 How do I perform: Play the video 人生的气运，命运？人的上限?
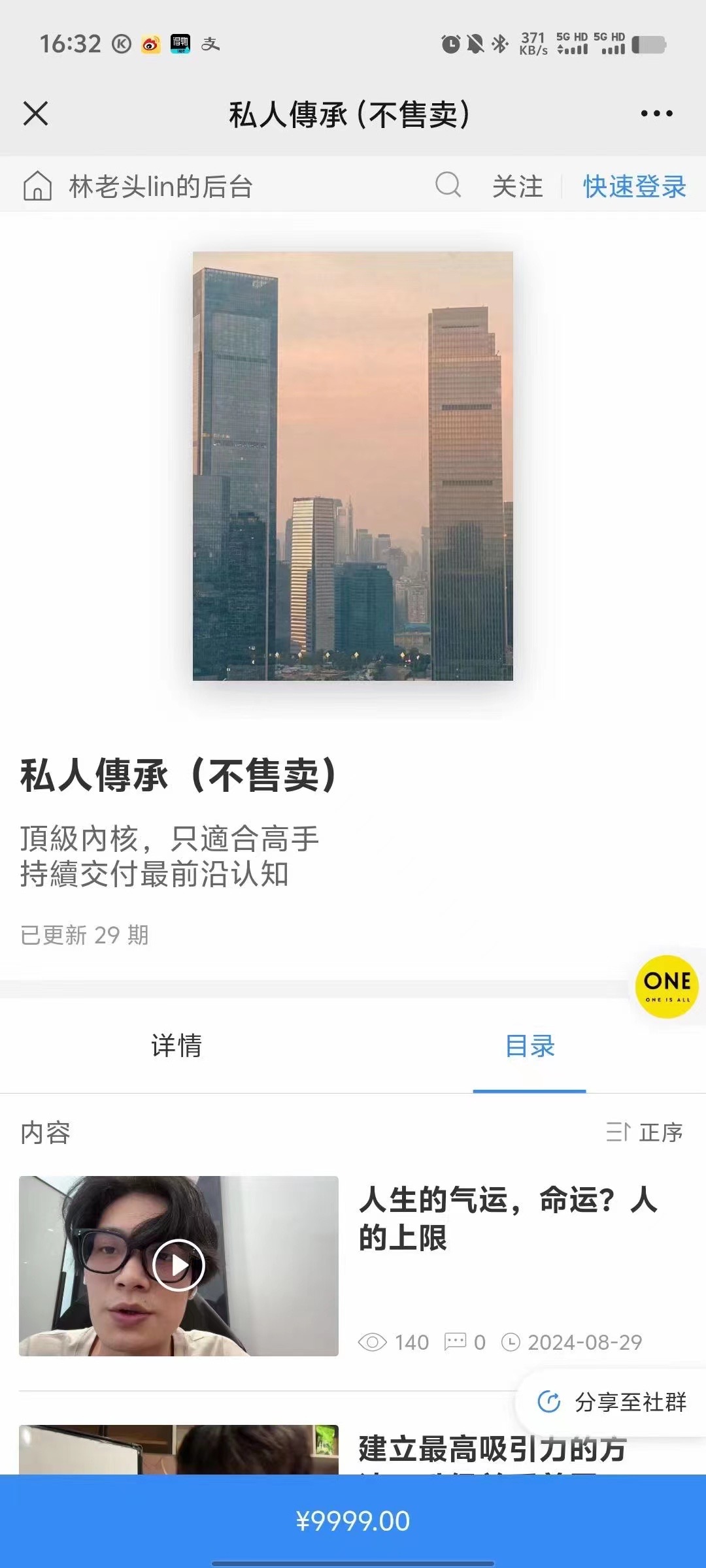[x=178, y=1266]
